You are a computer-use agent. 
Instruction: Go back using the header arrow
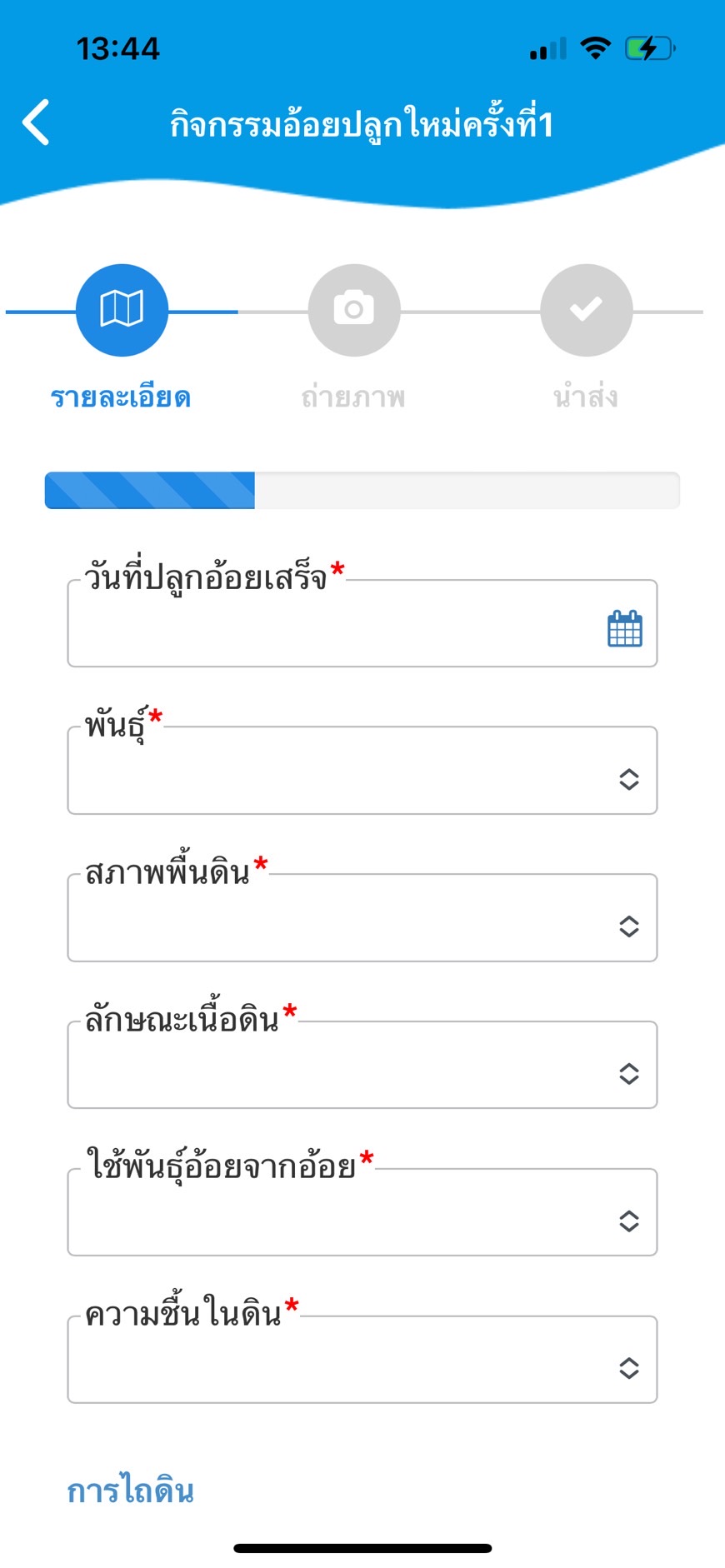[37, 122]
